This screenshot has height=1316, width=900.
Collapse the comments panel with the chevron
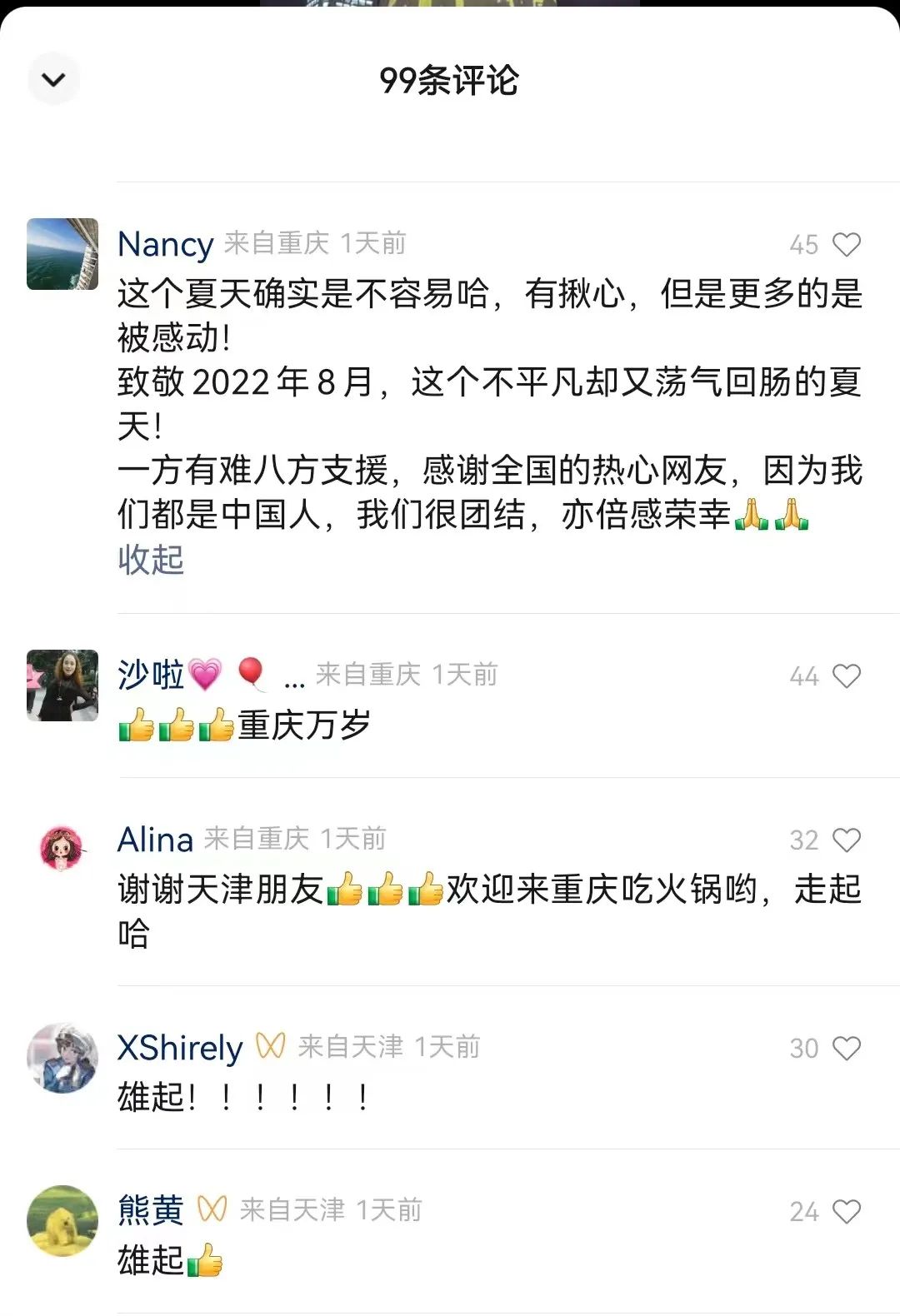[53, 80]
